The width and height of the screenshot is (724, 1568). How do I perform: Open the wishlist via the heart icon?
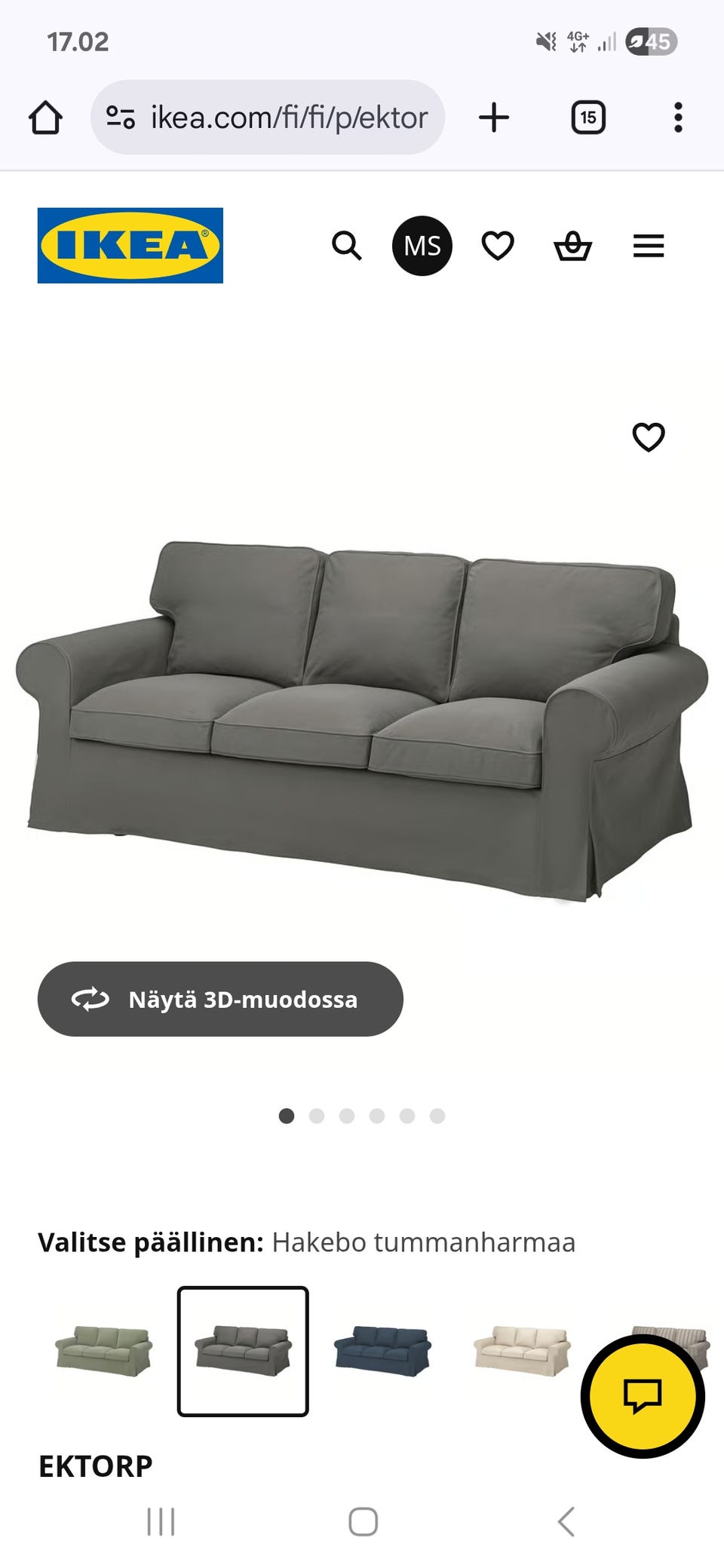tap(498, 246)
